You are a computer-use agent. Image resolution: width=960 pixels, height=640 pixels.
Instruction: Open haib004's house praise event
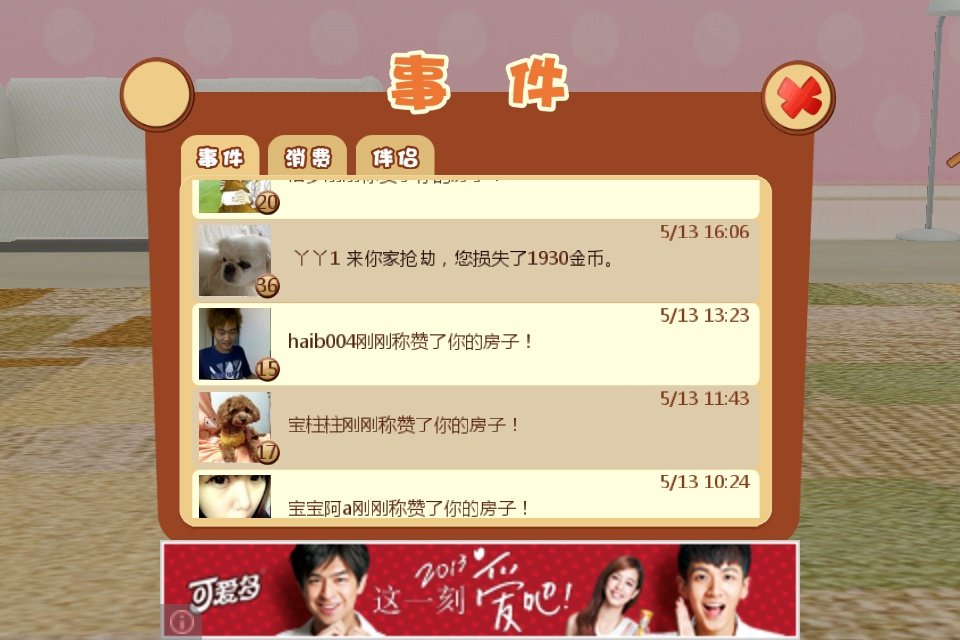click(x=475, y=343)
